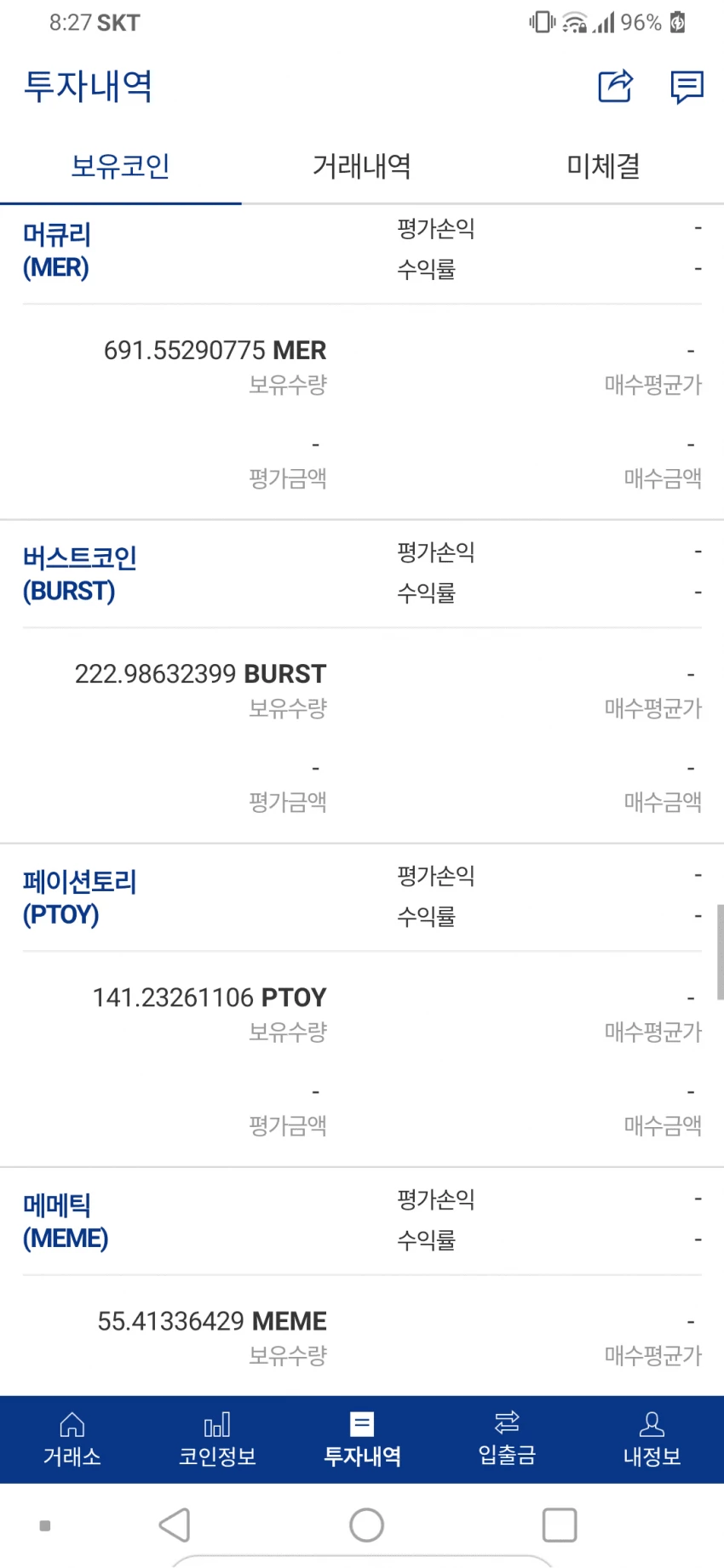Select the 보유코인 tab
This screenshot has width=724, height=1568.
point(120,166)
